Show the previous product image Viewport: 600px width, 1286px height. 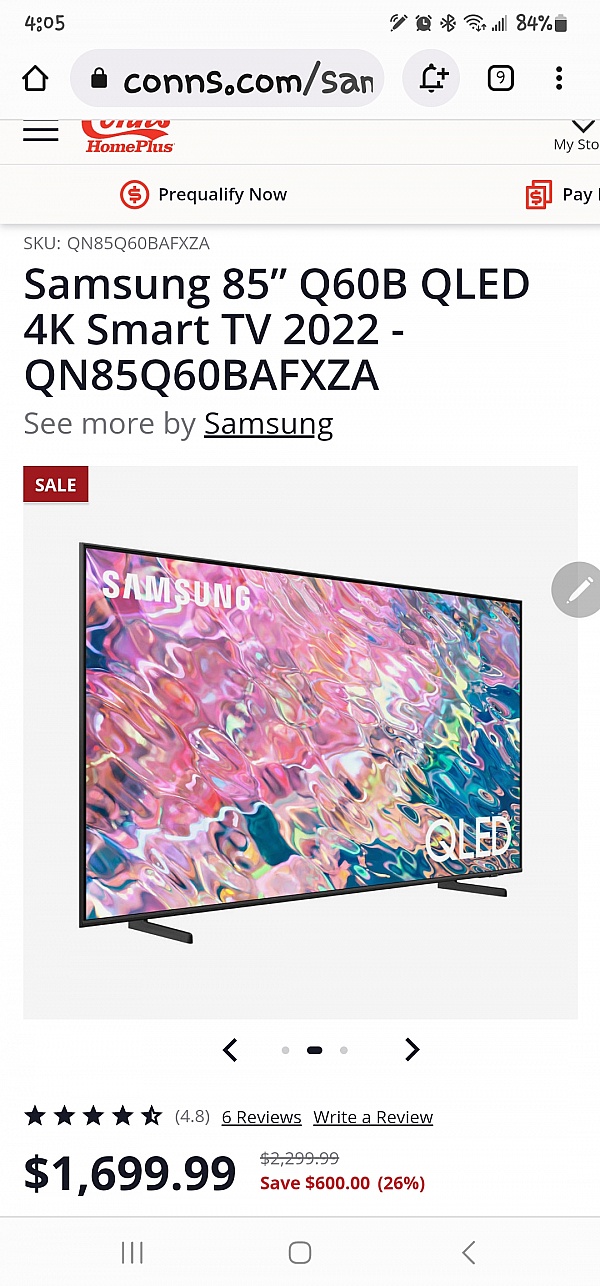(230, 1050)
